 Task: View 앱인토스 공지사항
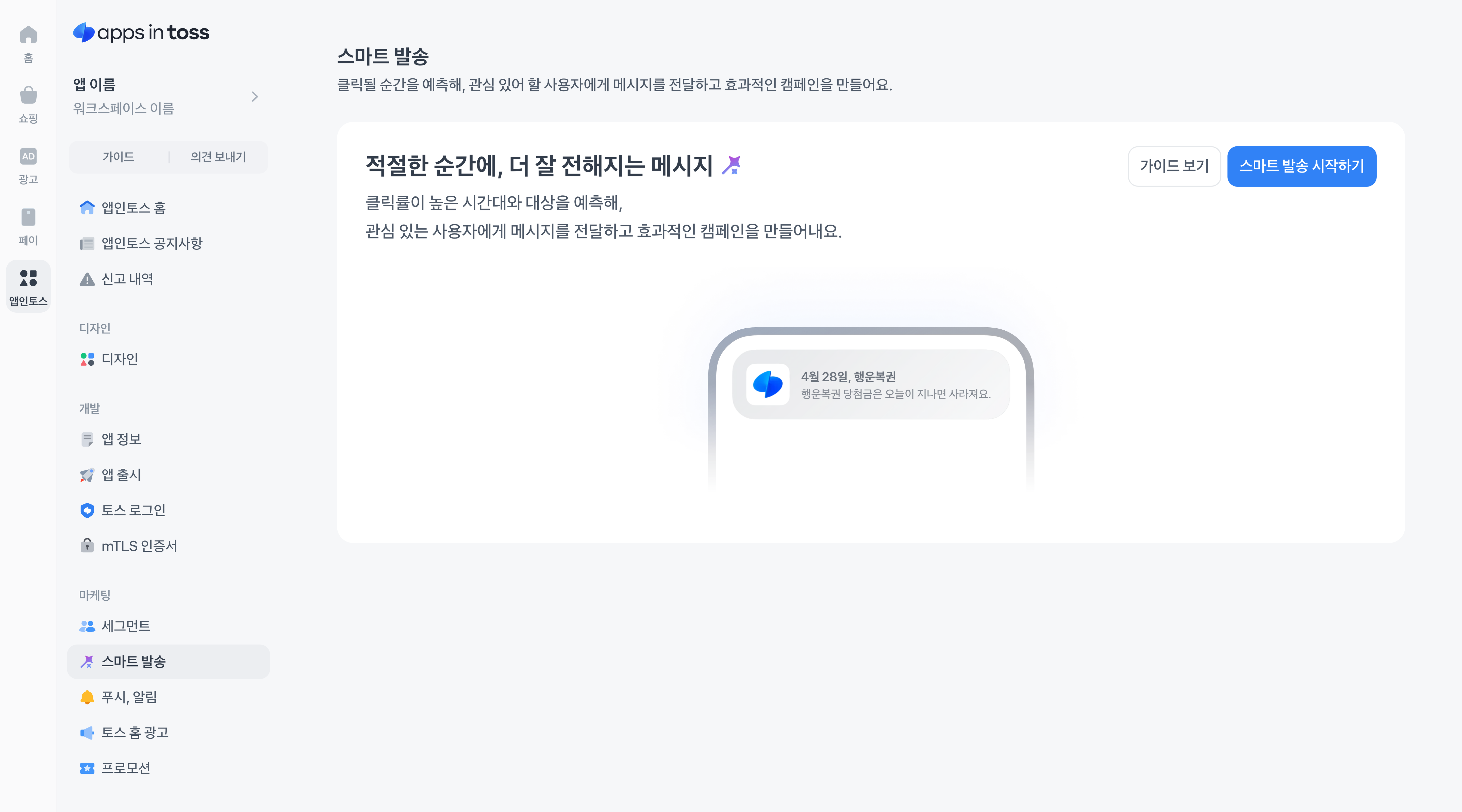(152, 243)
